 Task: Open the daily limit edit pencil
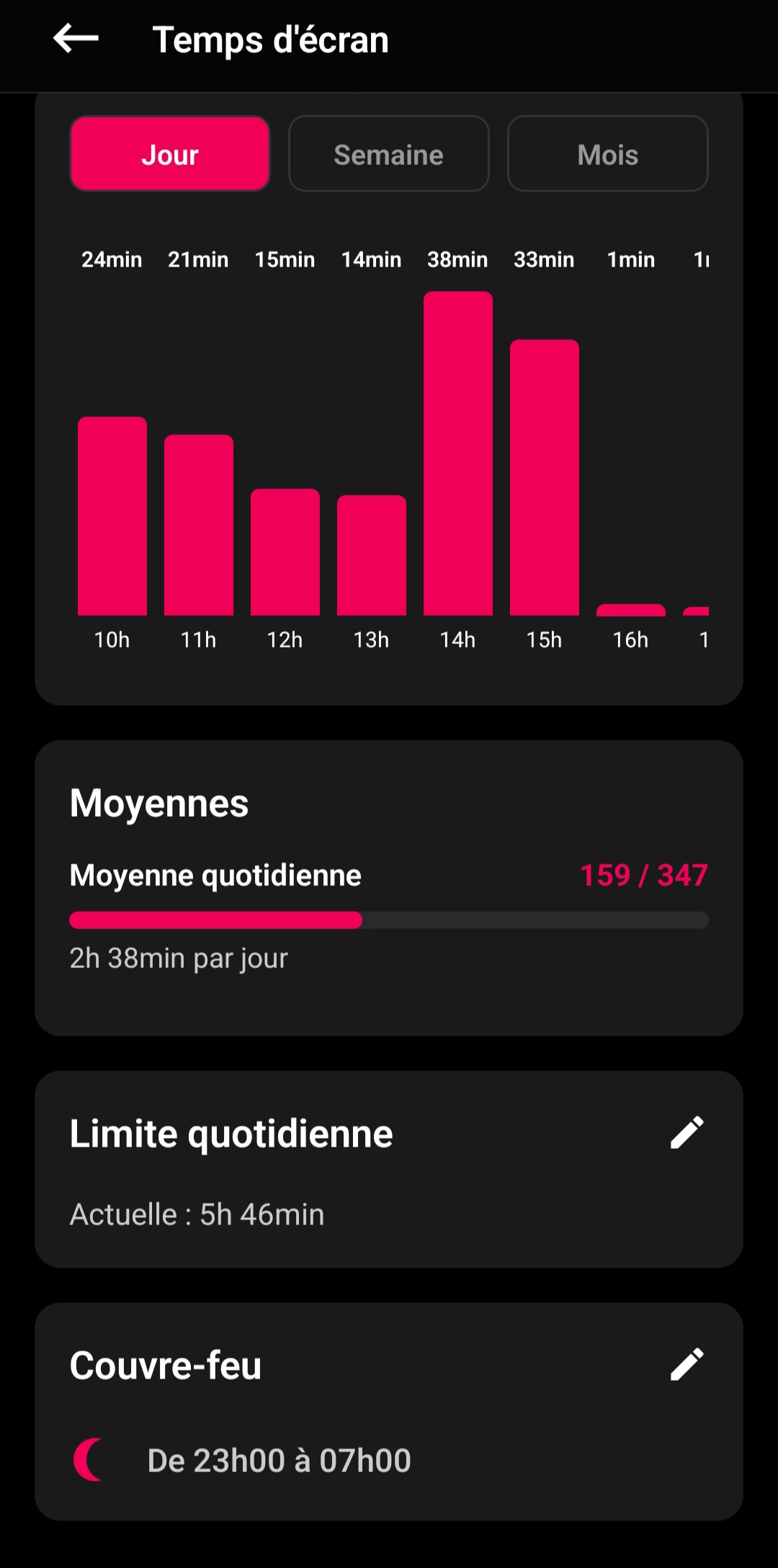686,1133
